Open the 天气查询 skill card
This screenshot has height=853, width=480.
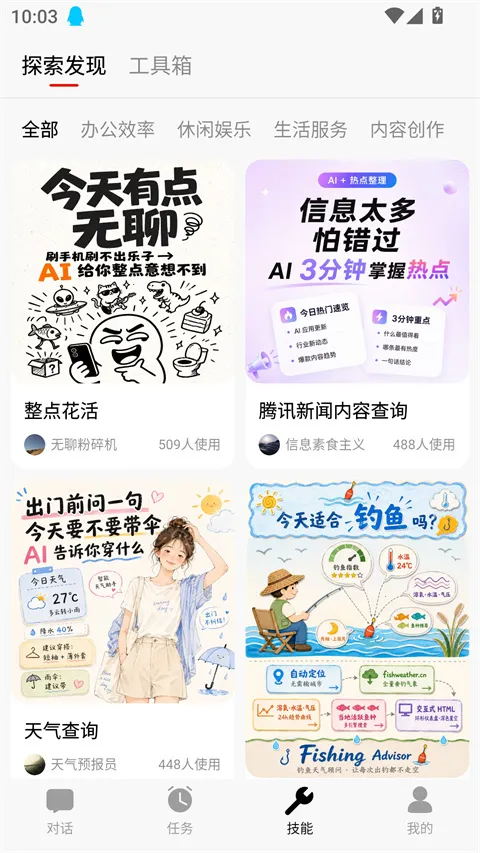[x=123, y=629]
